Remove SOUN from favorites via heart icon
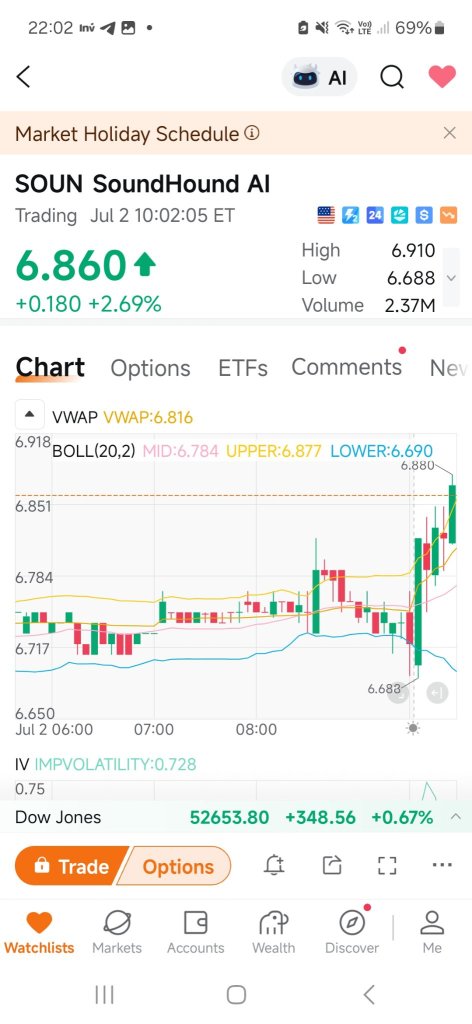The image size is (472, 1024). coord(442,77)
